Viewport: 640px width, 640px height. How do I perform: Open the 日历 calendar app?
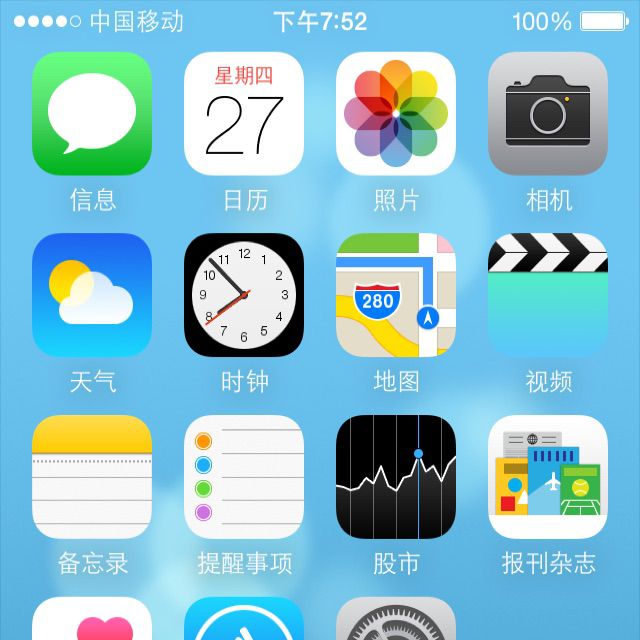[244, 114]
